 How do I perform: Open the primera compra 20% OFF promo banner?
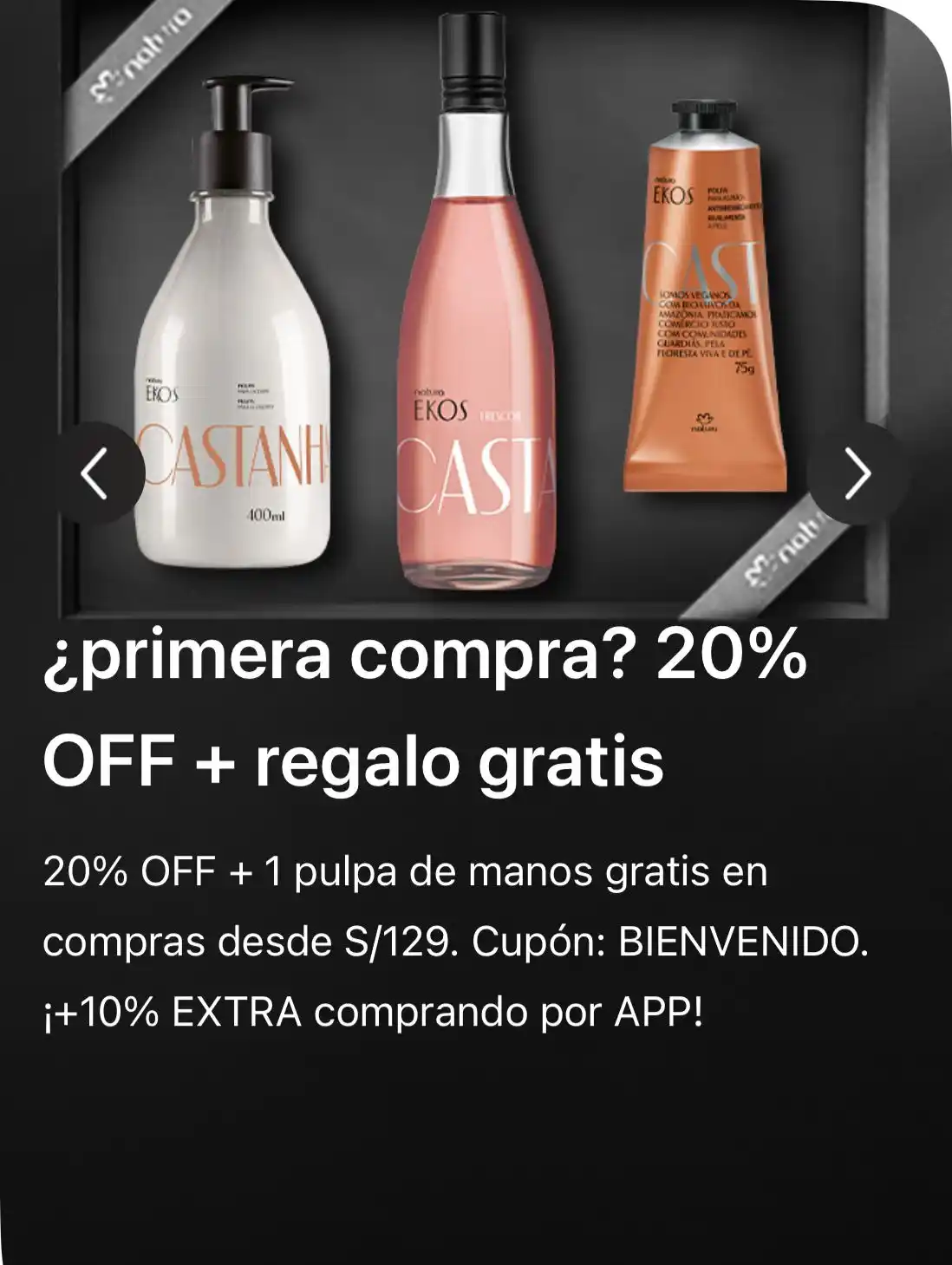[425, 707]
